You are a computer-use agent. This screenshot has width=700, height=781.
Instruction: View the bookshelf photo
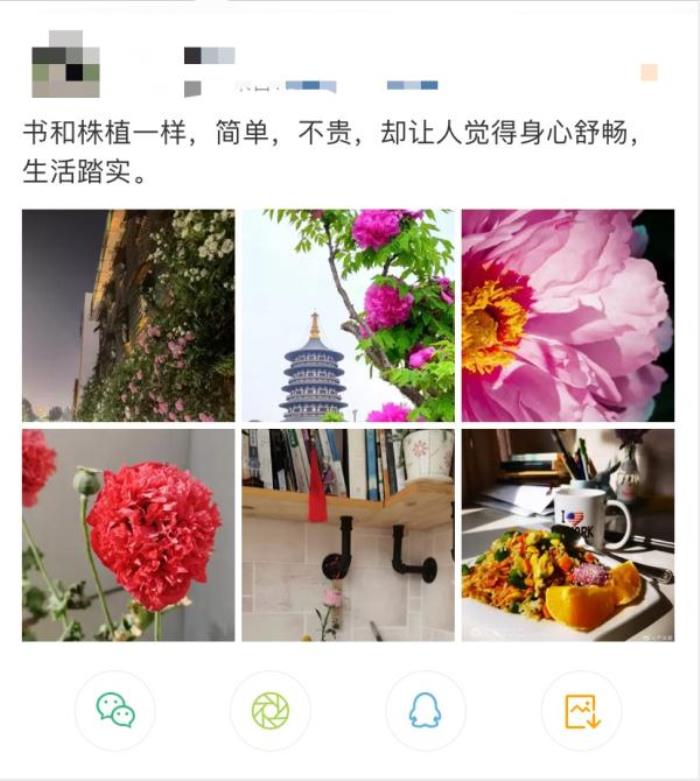click(348, 535)
